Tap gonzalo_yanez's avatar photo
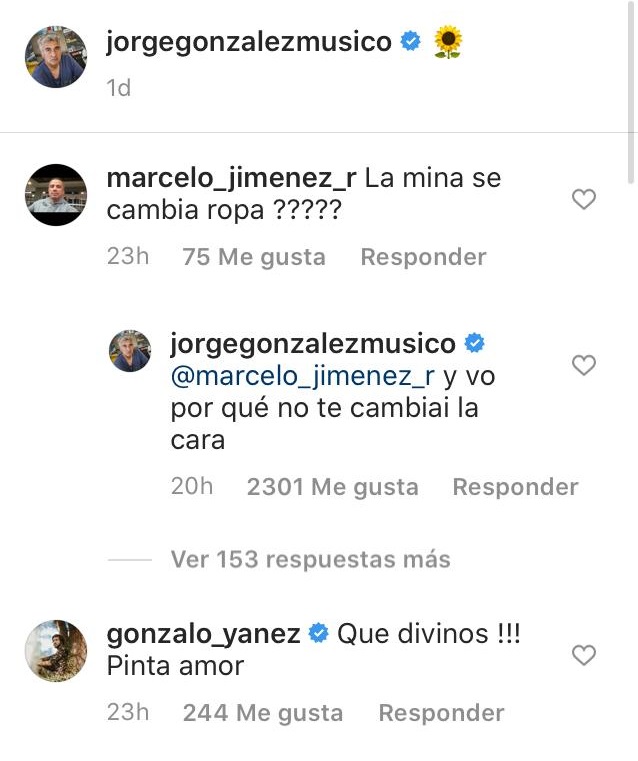Screen dimensions: 638x761 (55, 651)
